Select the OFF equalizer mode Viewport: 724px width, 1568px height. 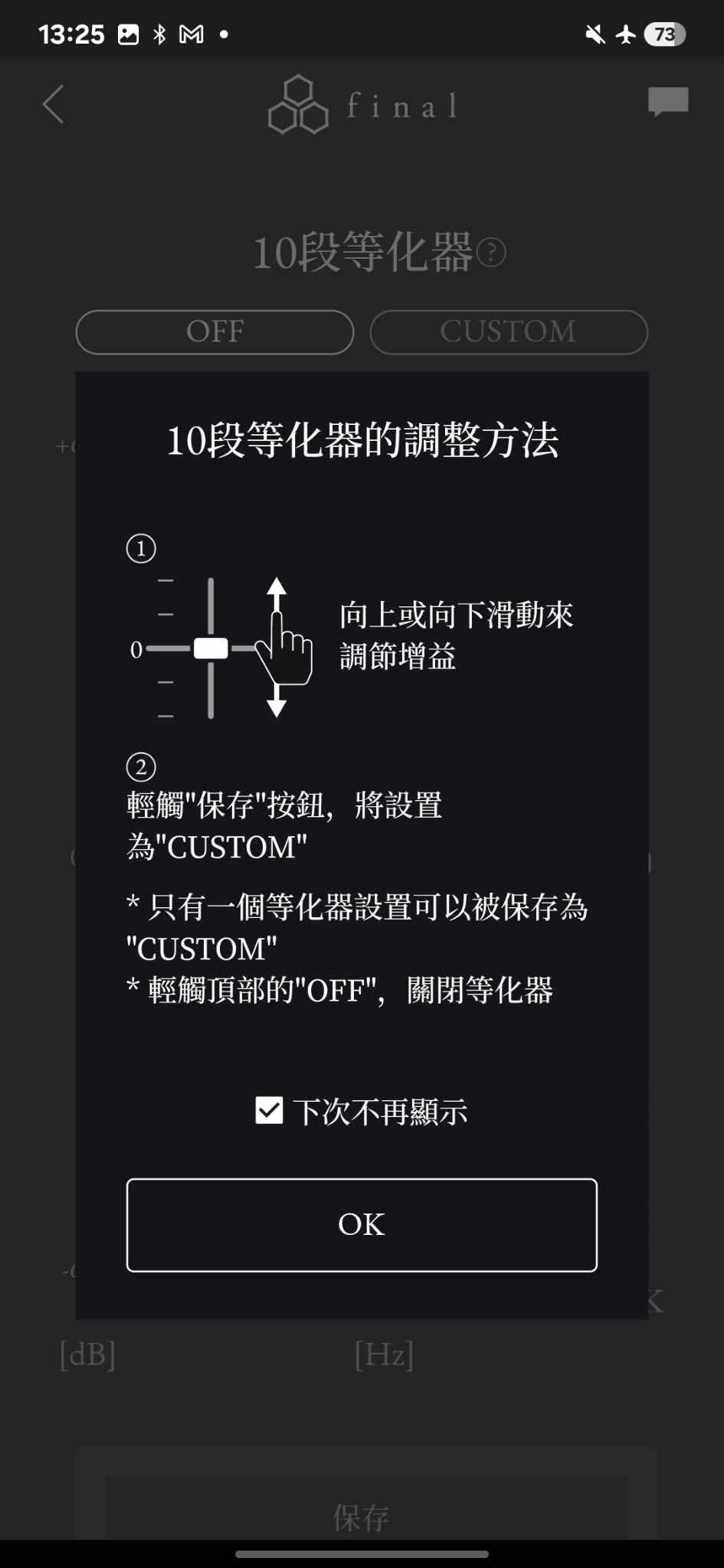[215, 332]
